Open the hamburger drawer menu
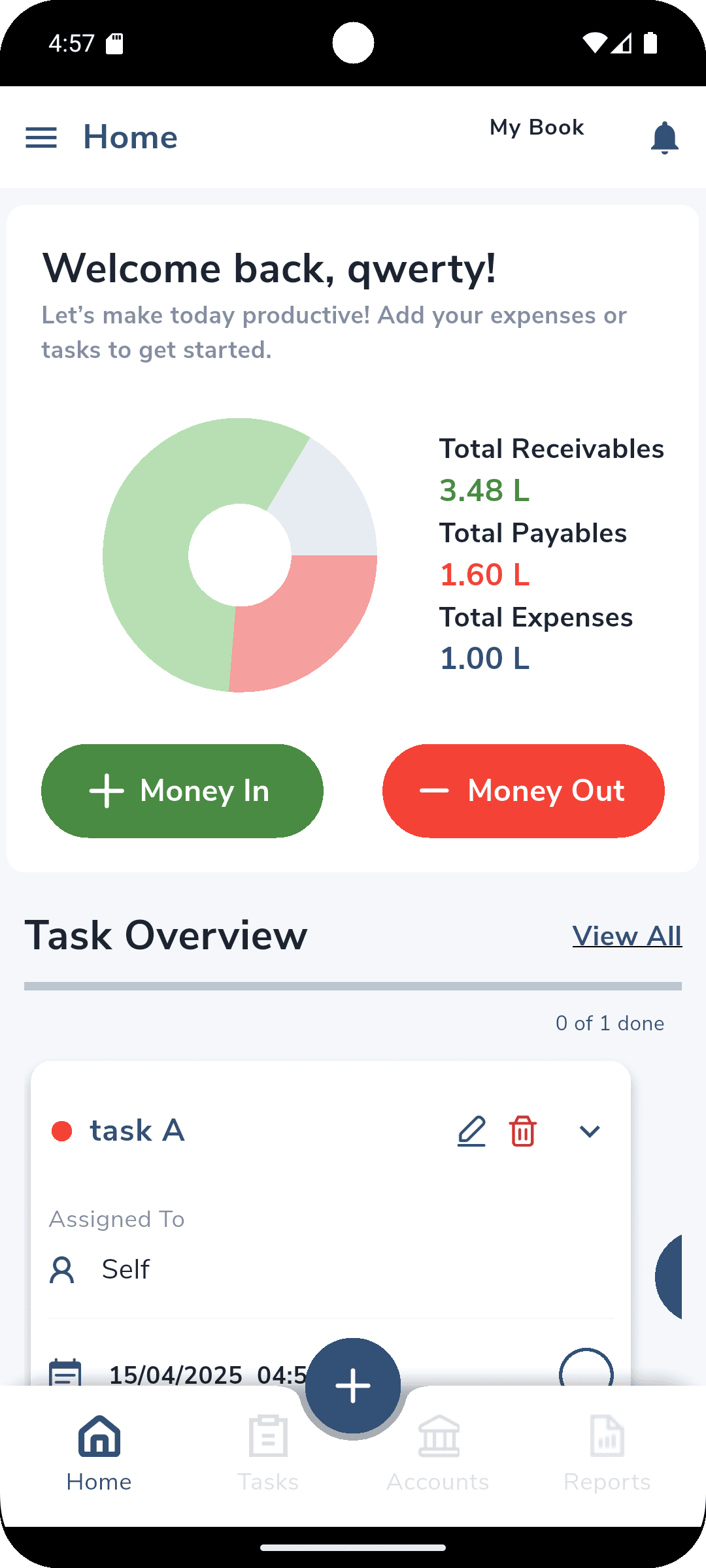 (x=41, y=138)
